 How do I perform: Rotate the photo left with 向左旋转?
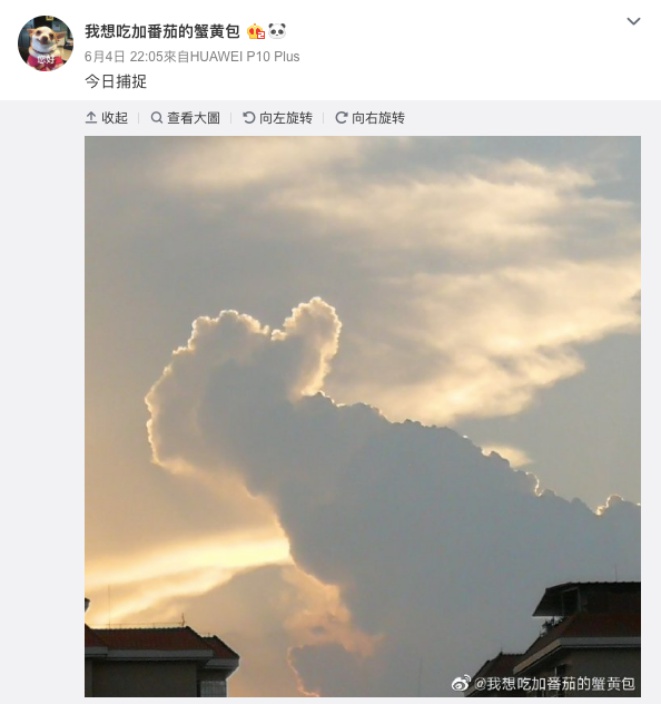[278, 118]
